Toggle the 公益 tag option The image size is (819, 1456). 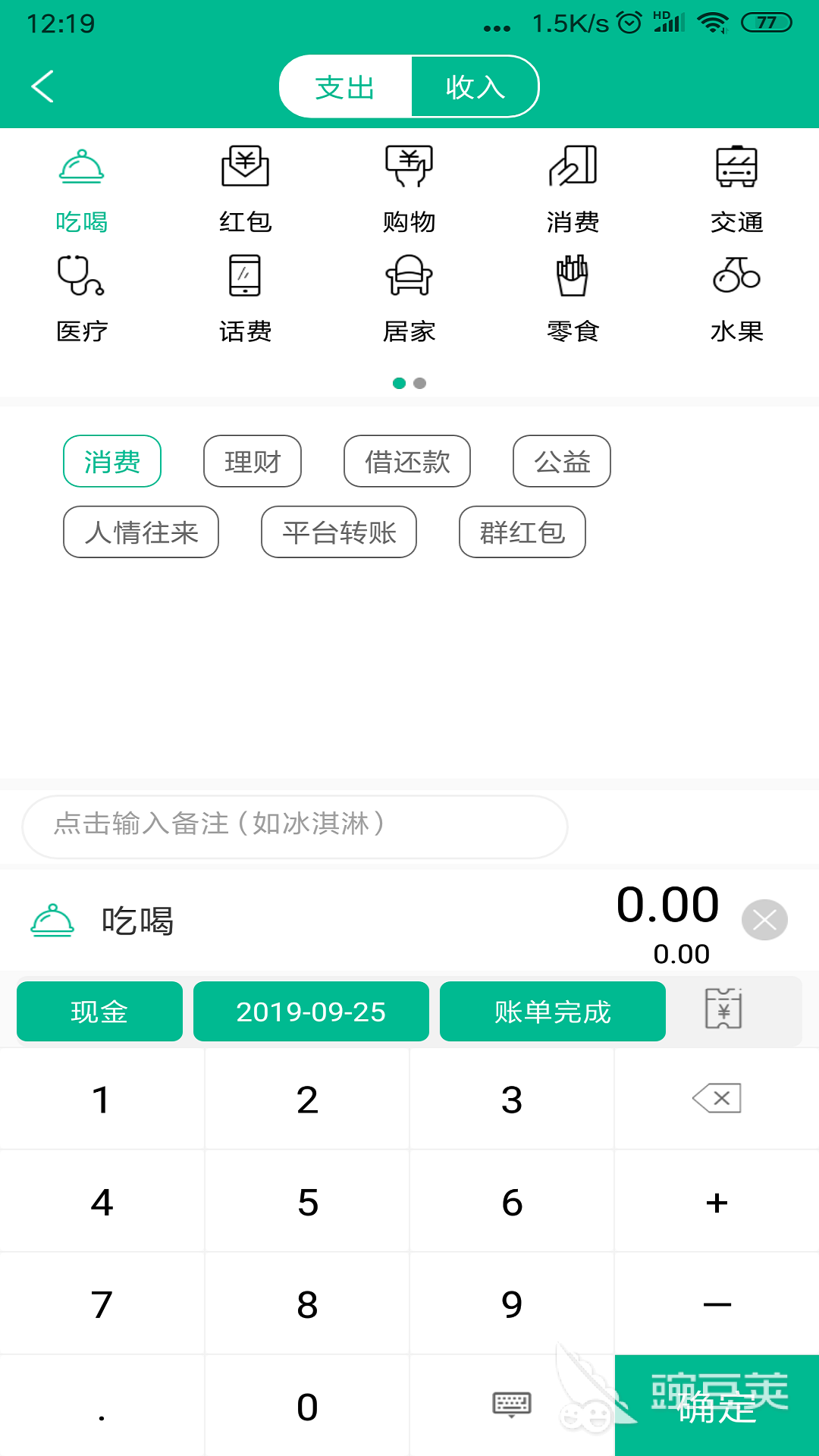562,460
